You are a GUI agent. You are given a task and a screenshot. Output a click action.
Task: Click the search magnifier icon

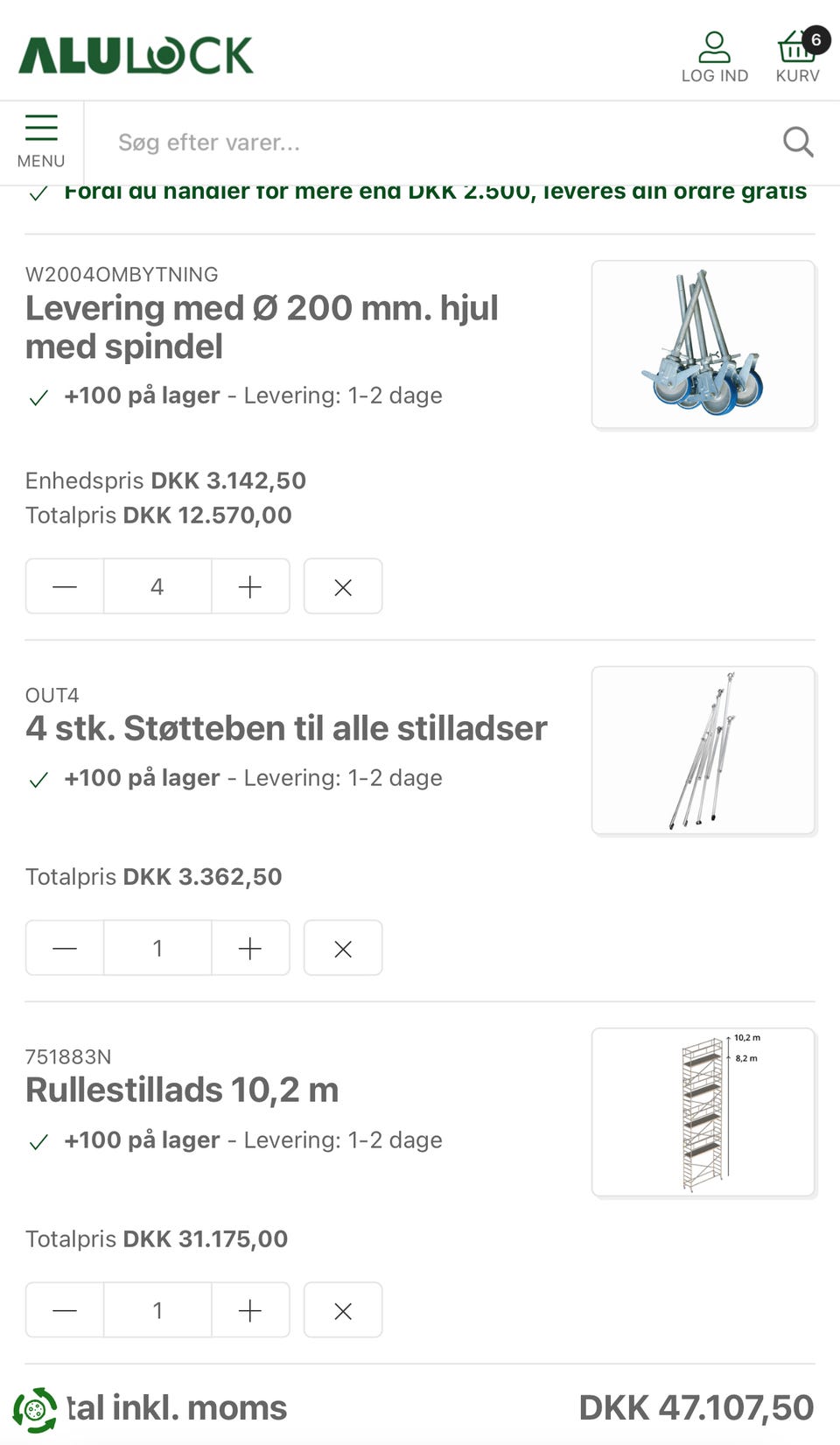797,142
